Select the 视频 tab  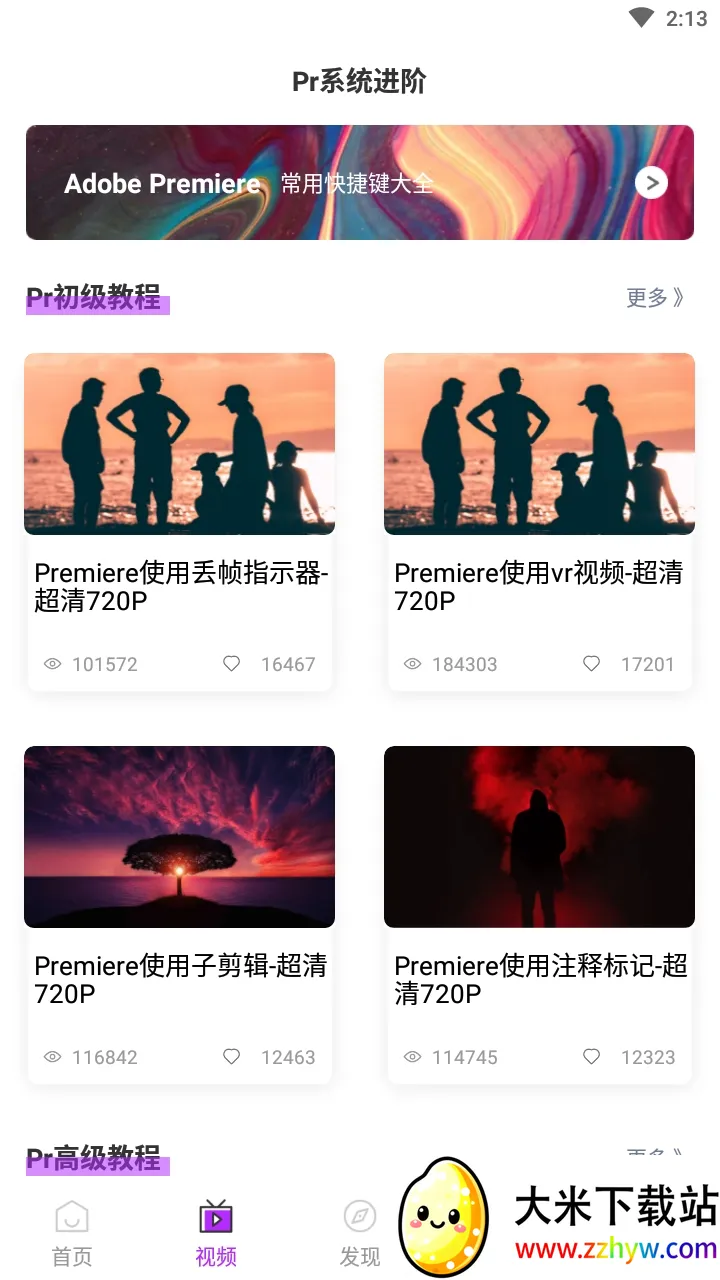point(216,1234)
